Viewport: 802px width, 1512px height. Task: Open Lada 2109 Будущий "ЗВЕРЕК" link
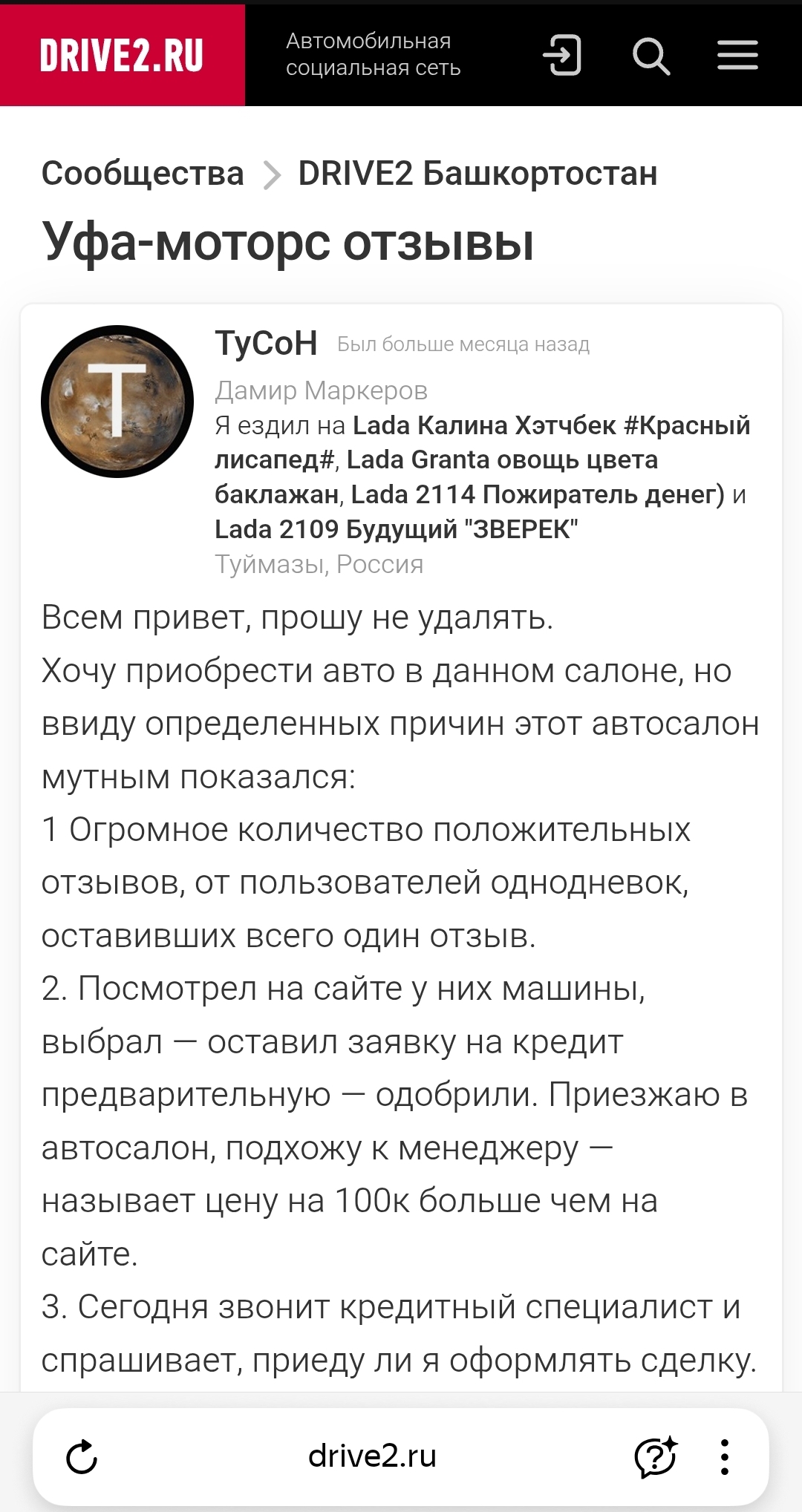click(x=397, y=529)
